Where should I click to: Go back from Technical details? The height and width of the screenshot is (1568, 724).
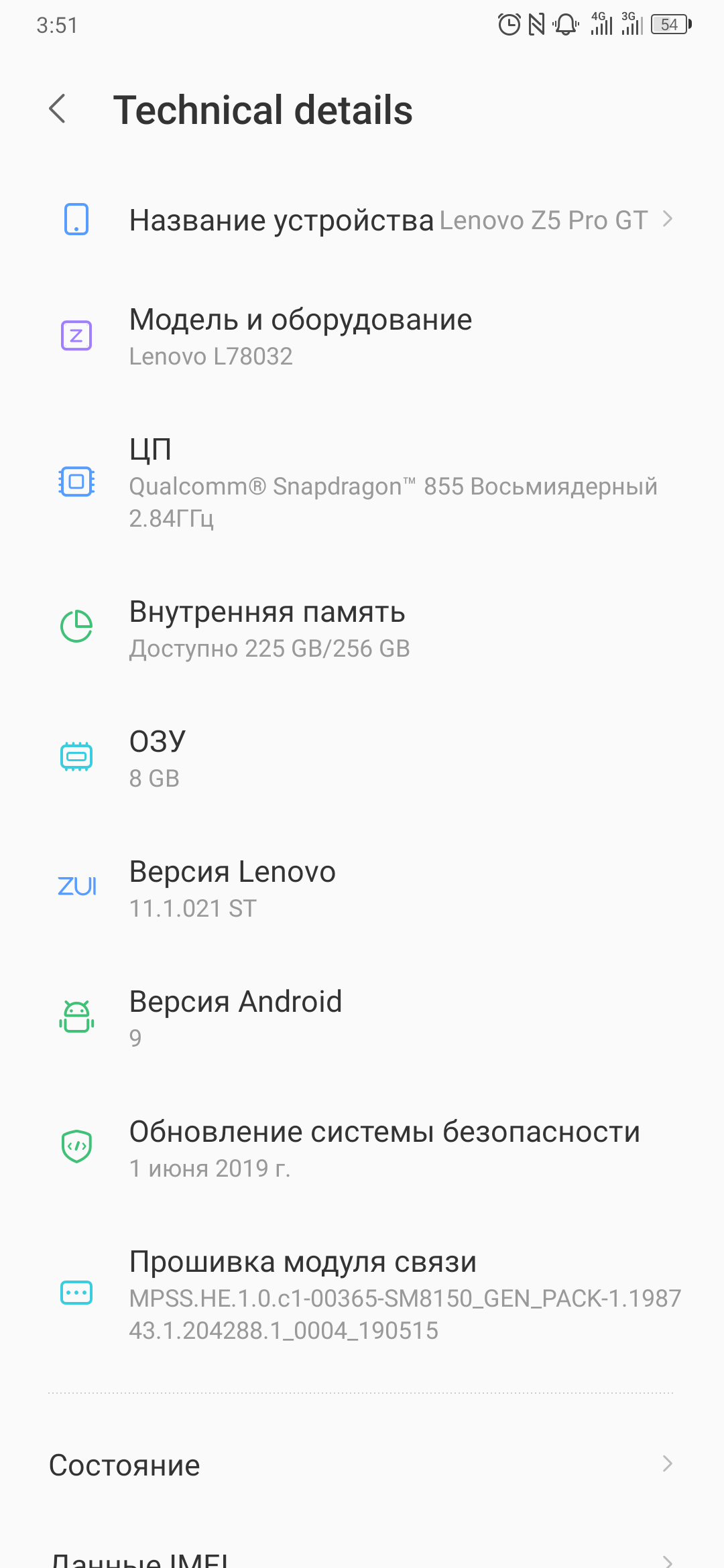[58, 109]
